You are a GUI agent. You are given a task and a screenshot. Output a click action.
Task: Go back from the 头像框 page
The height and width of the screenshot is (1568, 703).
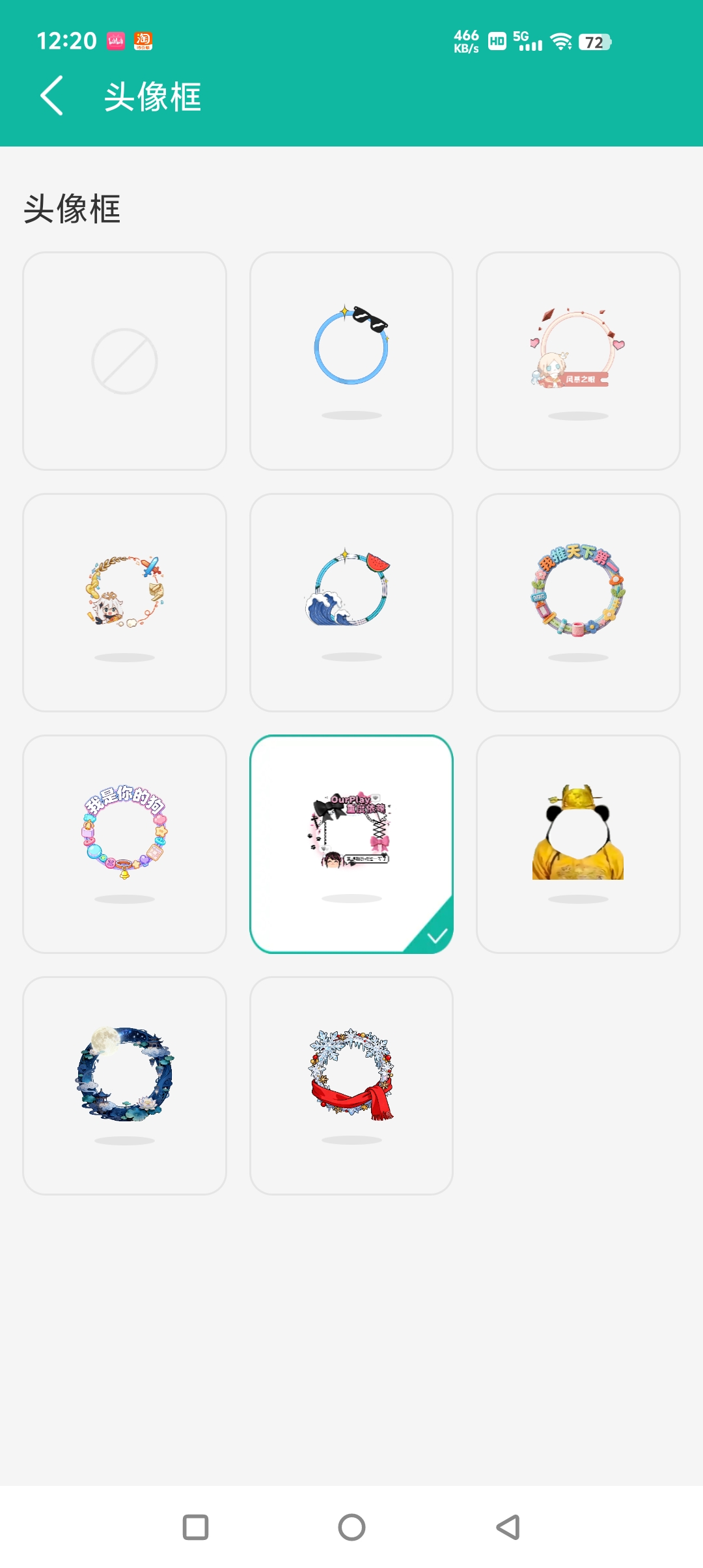[x=52, y=96]
